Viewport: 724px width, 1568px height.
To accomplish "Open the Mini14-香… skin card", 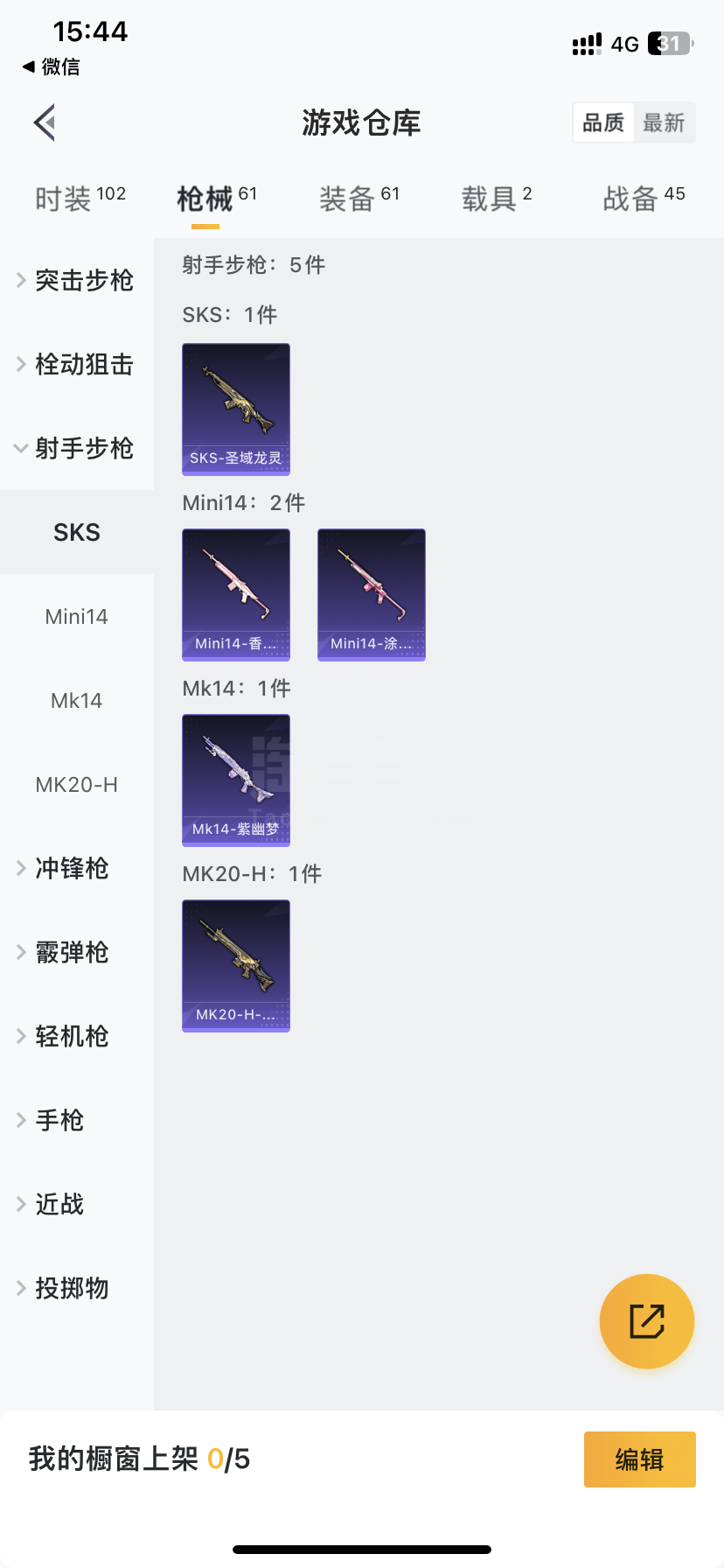I will (x=236, y=594).
